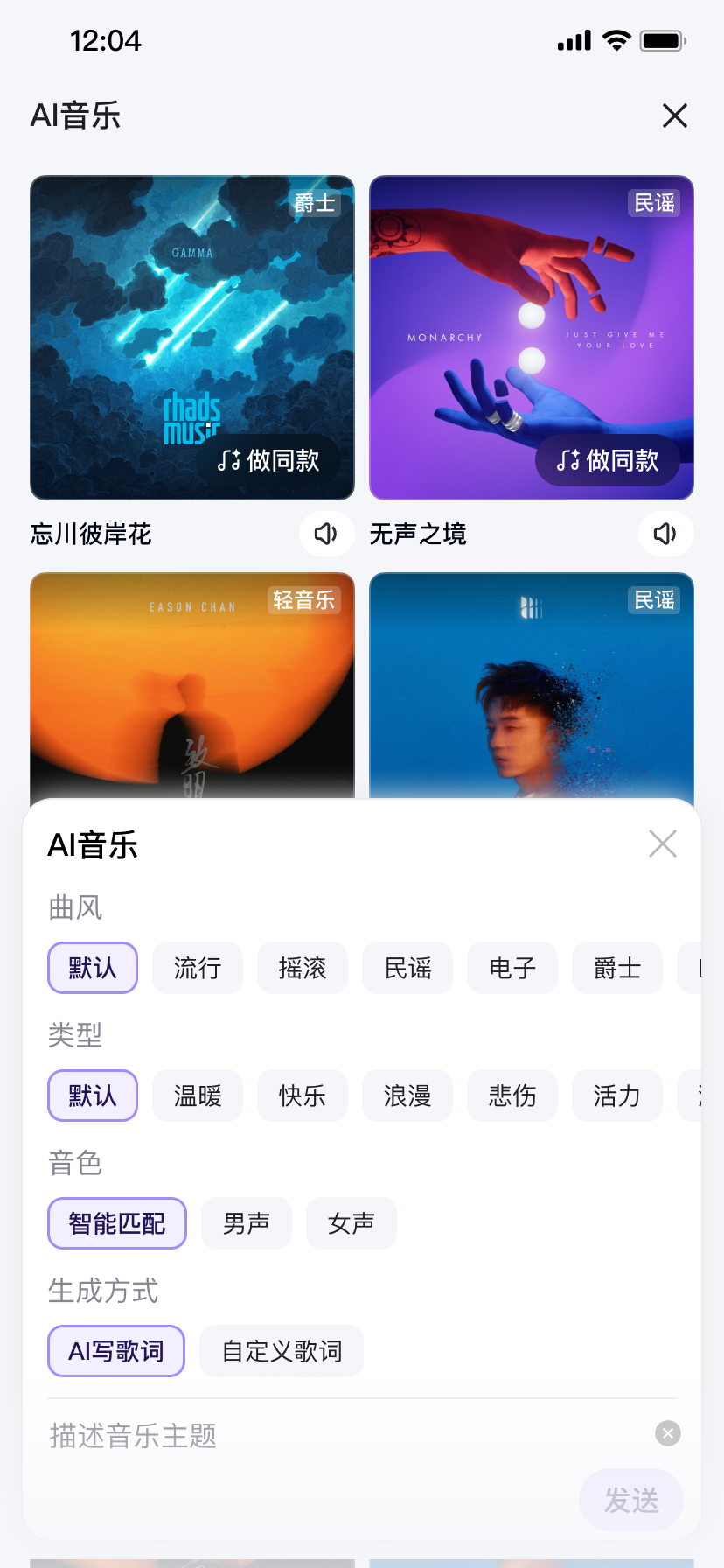This screenshot has width=724, height=1568.
Task: Select the 浪漫 mood chip
Action: 407,1095
